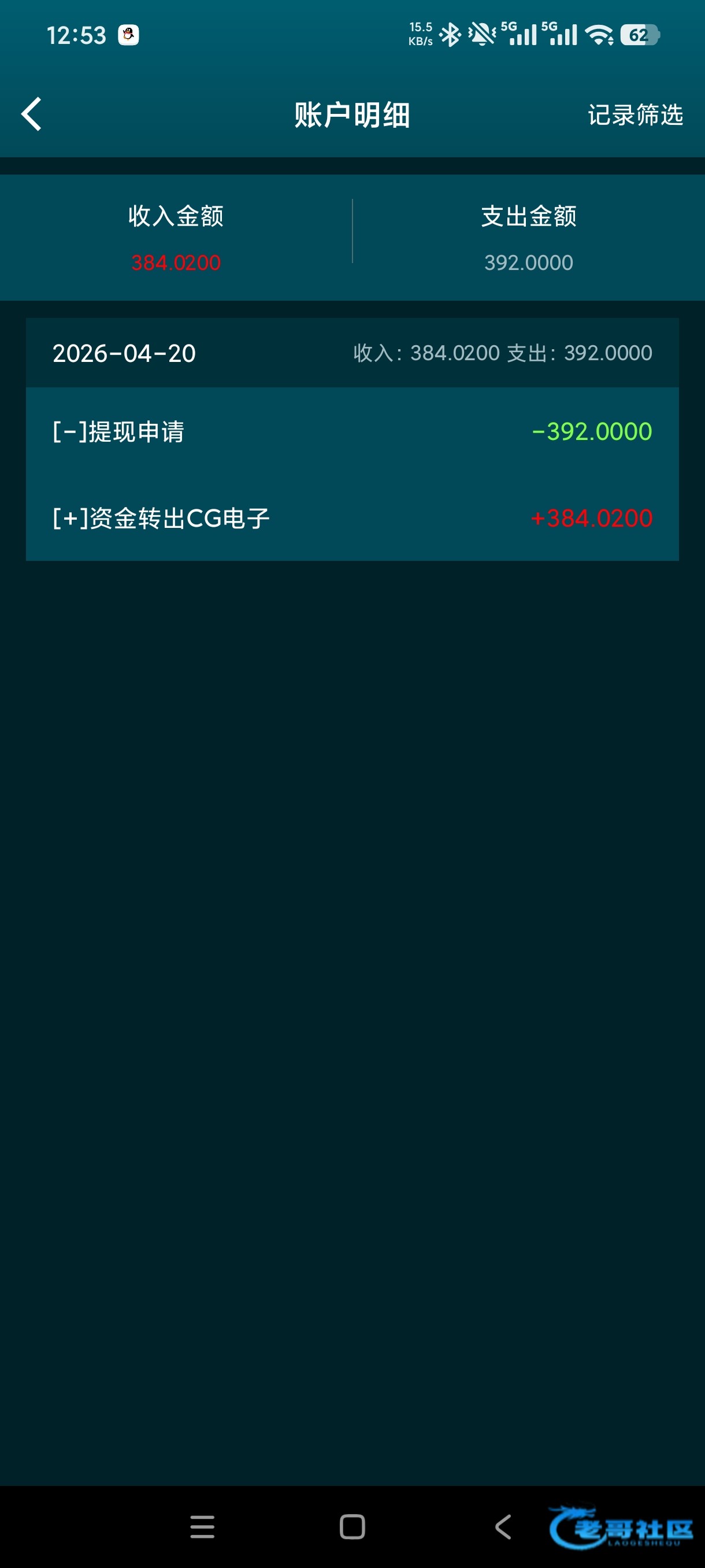View the 资金转出CG电子 transaction
Screen dimensions: 705x1568
(x=351, y=518)
